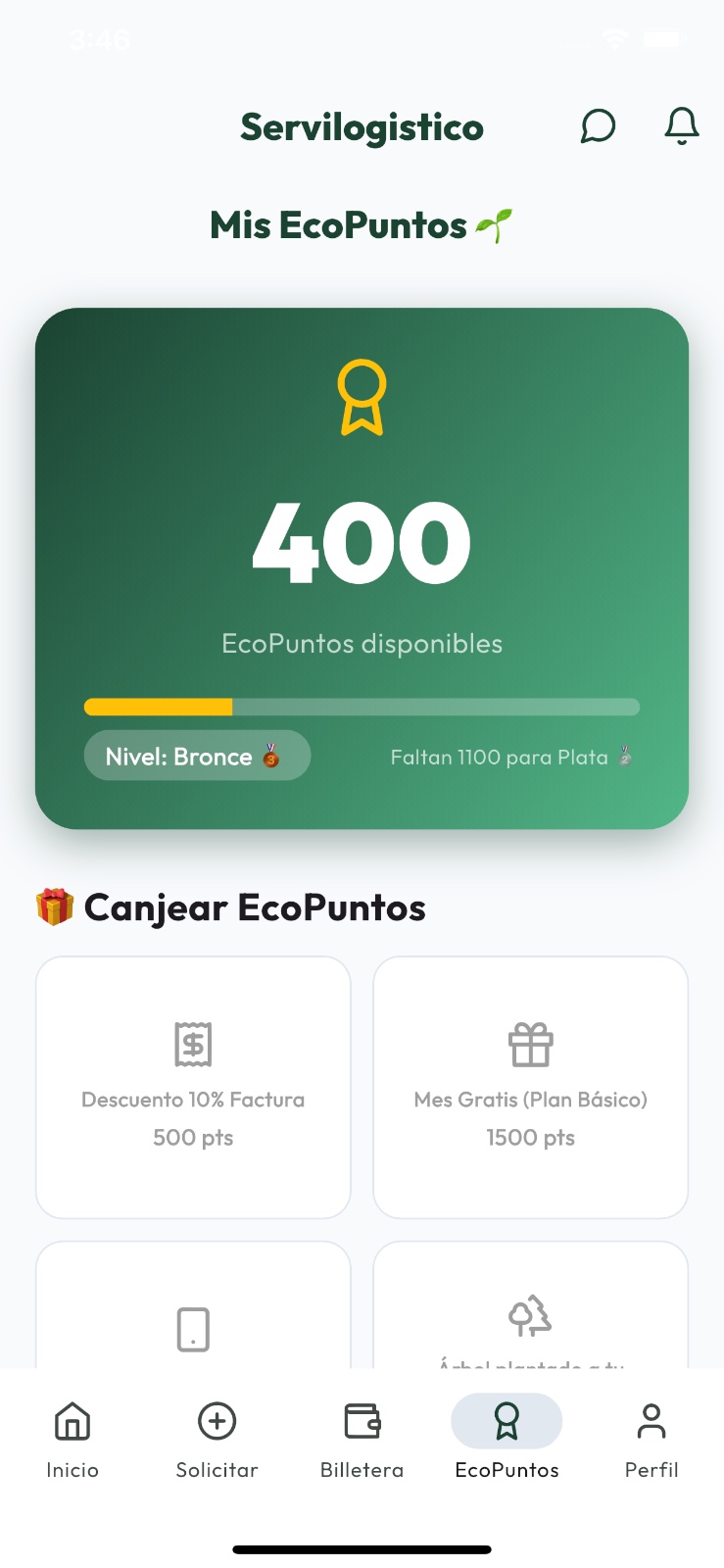Select the EcoPuntos badge icon
This screenshot has height=1568, width=724.
[x=507, y=1420]
